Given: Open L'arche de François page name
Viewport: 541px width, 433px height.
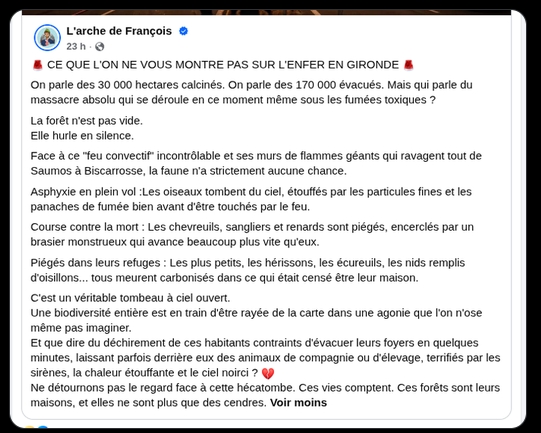Looking at the screenshot, I should [x=119, y=31].
